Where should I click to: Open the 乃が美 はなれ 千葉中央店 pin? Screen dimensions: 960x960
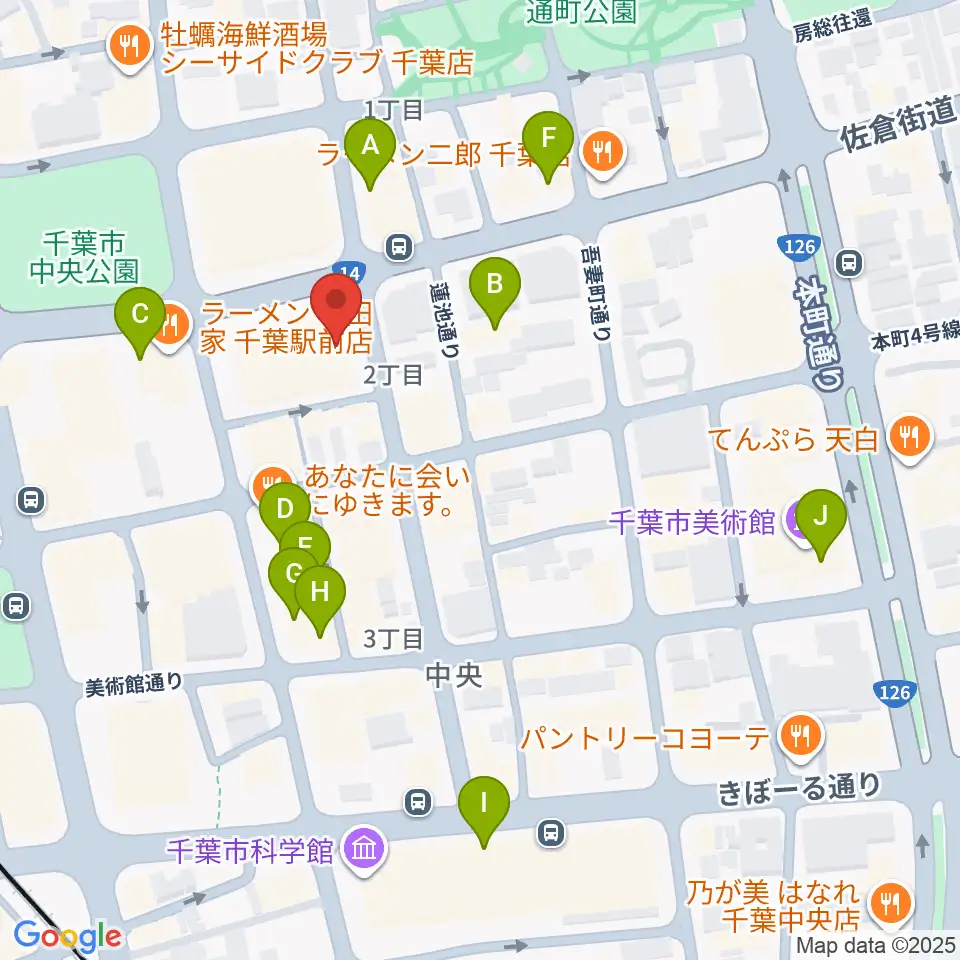(891, 904)
